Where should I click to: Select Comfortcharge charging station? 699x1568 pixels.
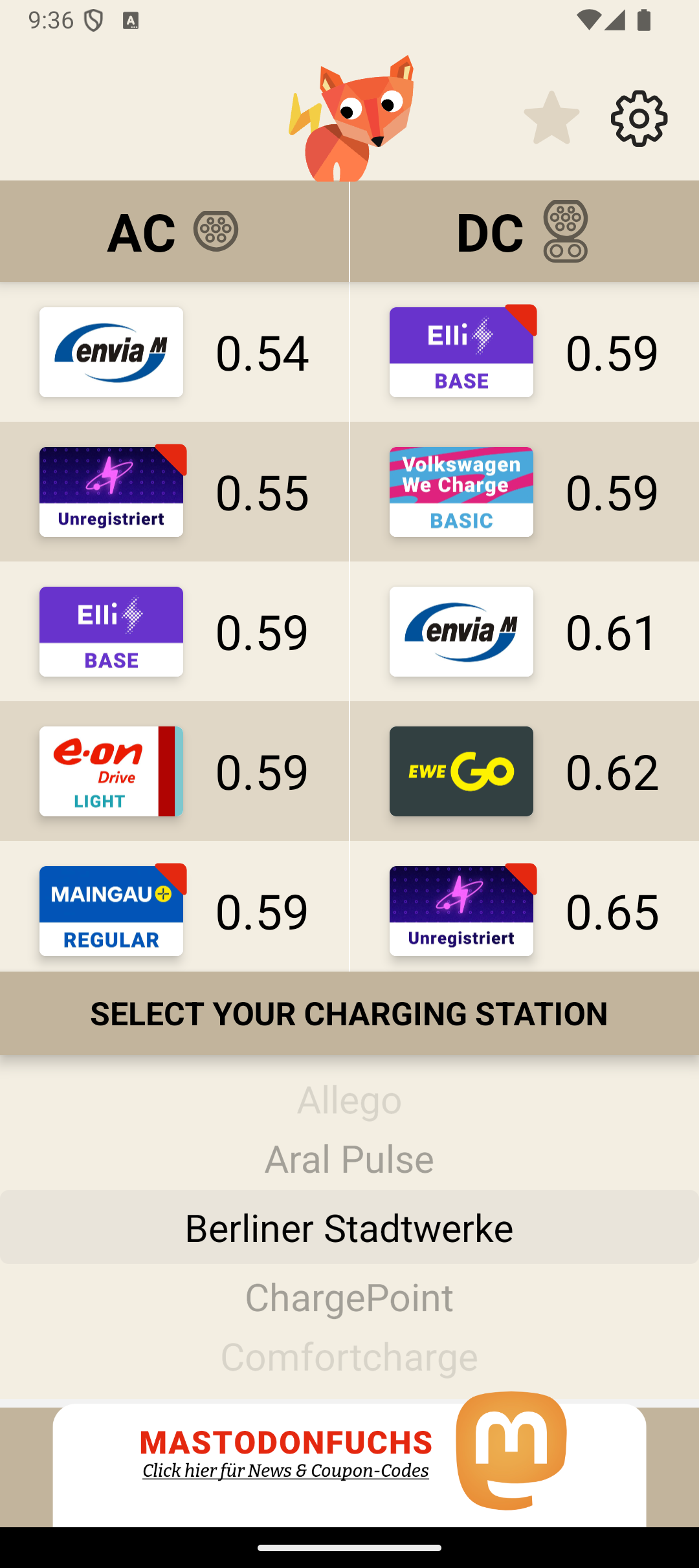(349, 1356)
